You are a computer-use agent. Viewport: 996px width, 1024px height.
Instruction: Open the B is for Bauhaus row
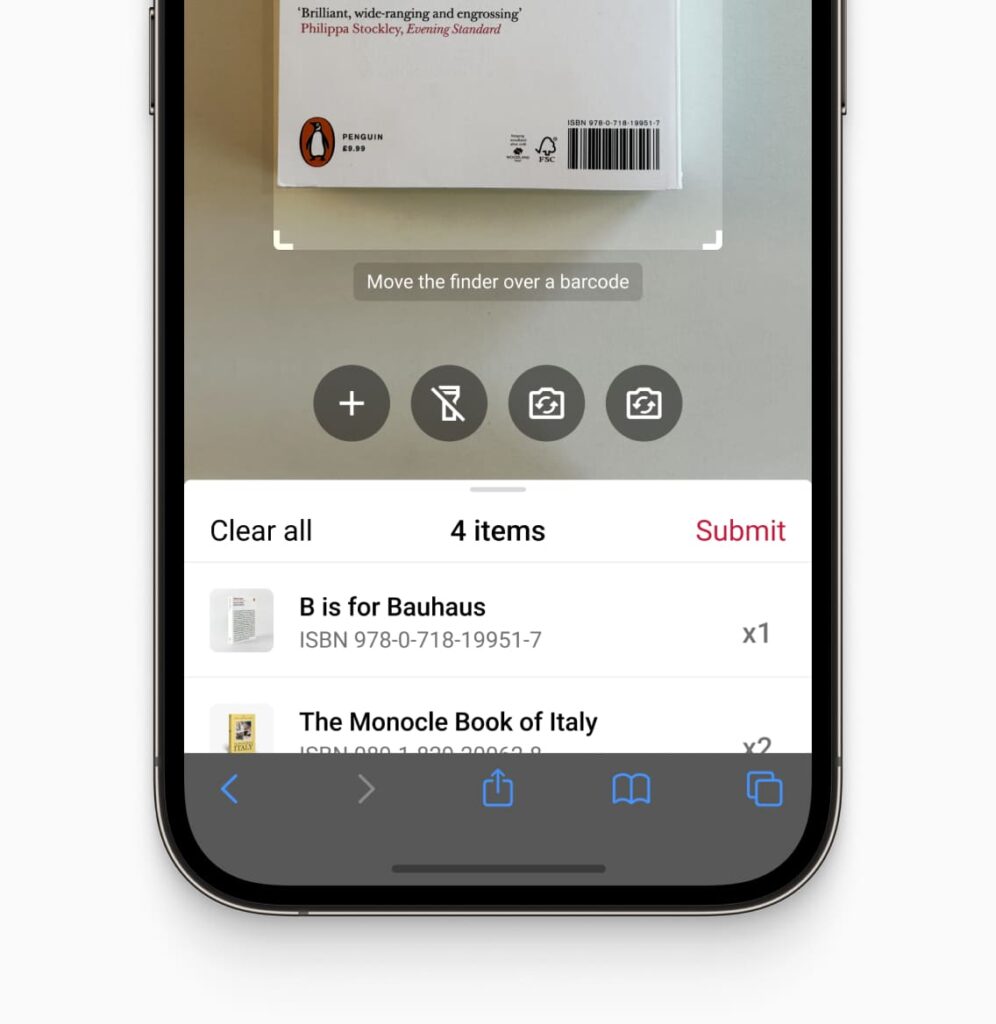(x=497, y=621)
